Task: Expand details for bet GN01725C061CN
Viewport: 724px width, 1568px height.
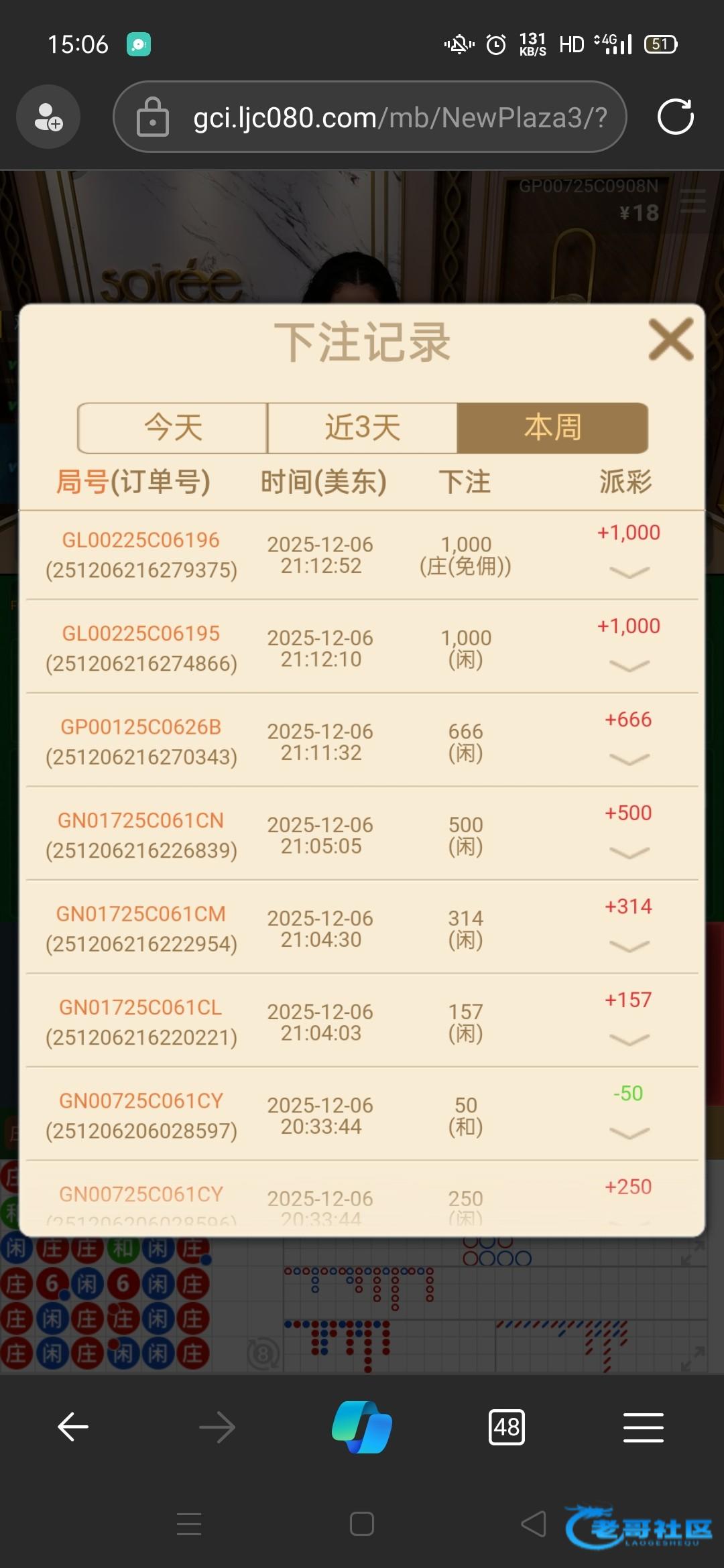Action: pos(629,852)
